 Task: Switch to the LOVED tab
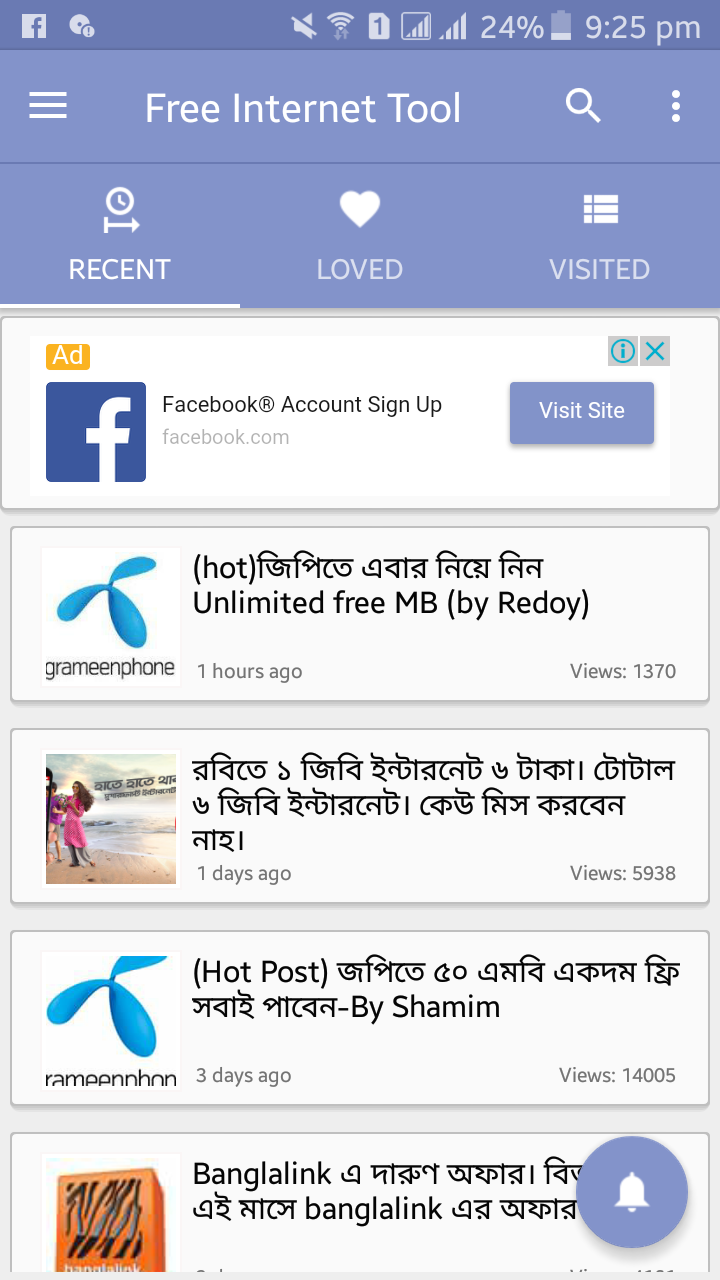pyautogui.click(x=359, y=268)
